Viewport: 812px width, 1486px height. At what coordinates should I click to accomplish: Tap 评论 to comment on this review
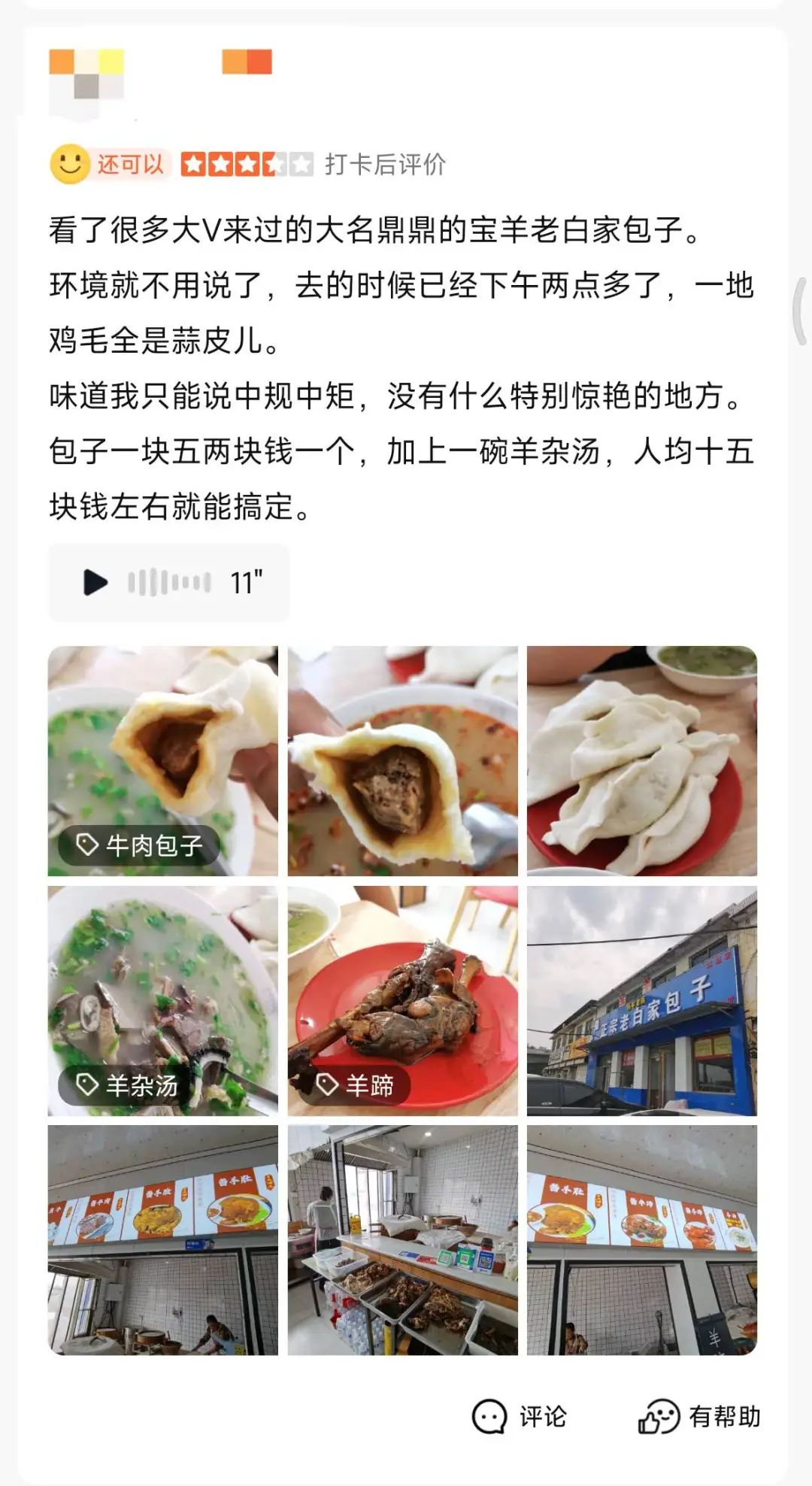coord(520,1417)
